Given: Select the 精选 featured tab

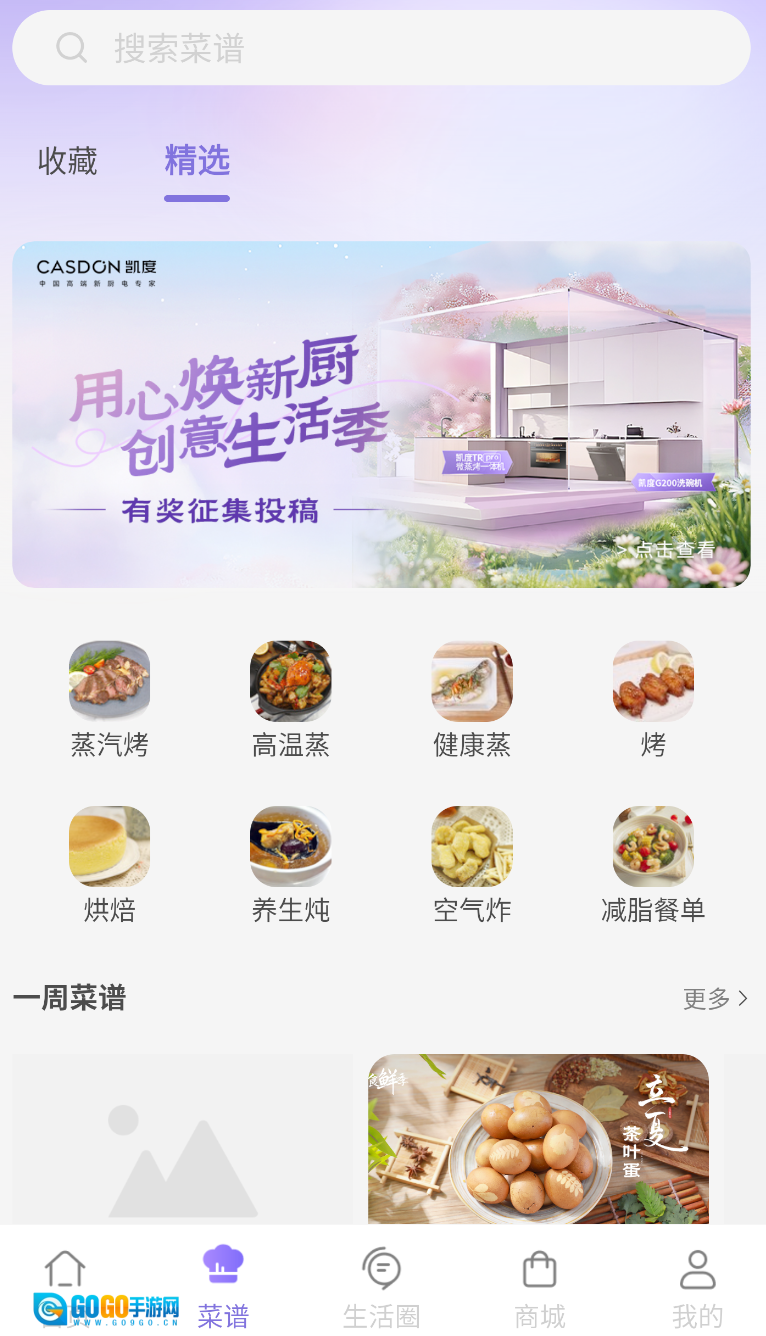Looking at the screenshot, I should coord(197,162).
